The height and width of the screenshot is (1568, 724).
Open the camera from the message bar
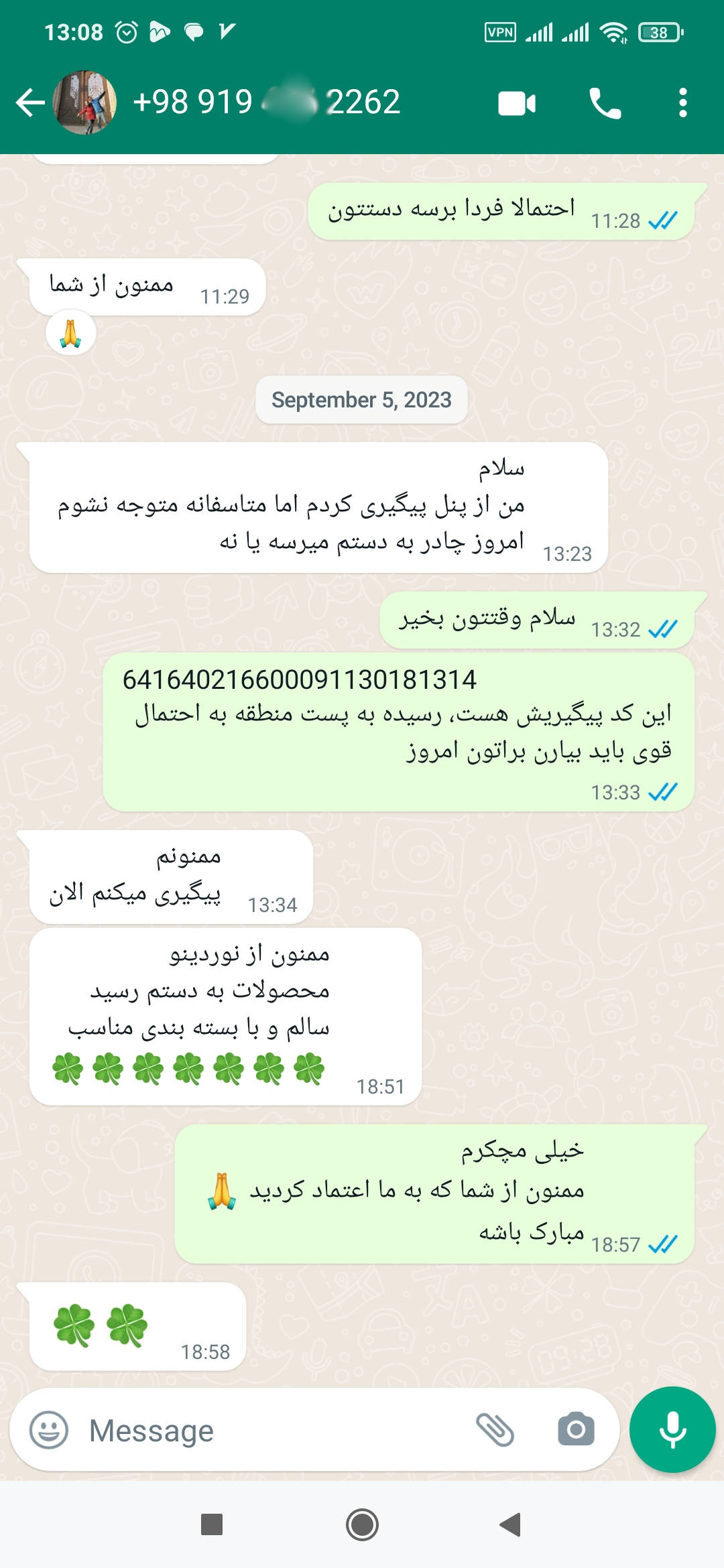pyautogui.click(x=576, y=1429)
